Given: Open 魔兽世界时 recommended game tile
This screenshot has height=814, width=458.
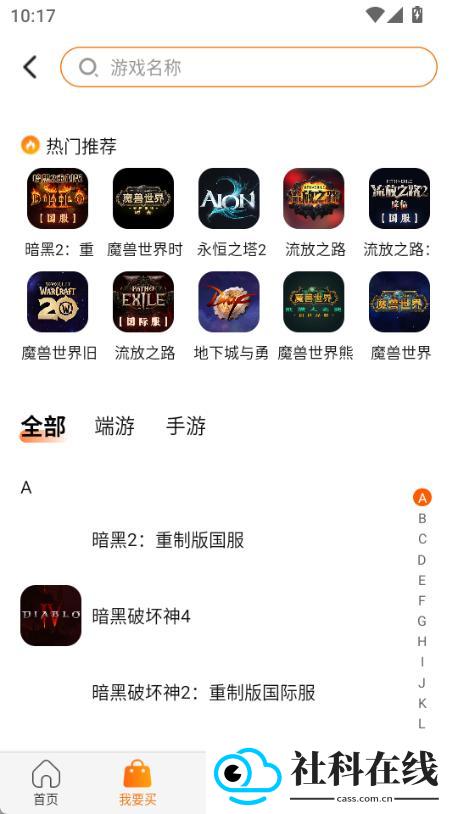Looking at the screenshot, I should tap(143, 213).
